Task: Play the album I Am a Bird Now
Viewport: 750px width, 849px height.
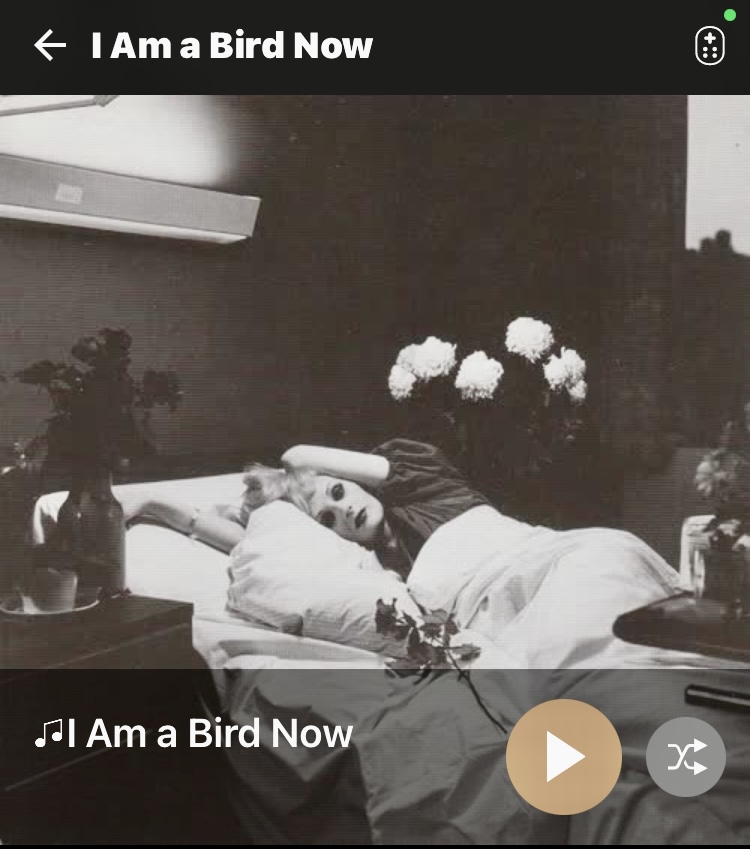Action: (x=563, y=757)
